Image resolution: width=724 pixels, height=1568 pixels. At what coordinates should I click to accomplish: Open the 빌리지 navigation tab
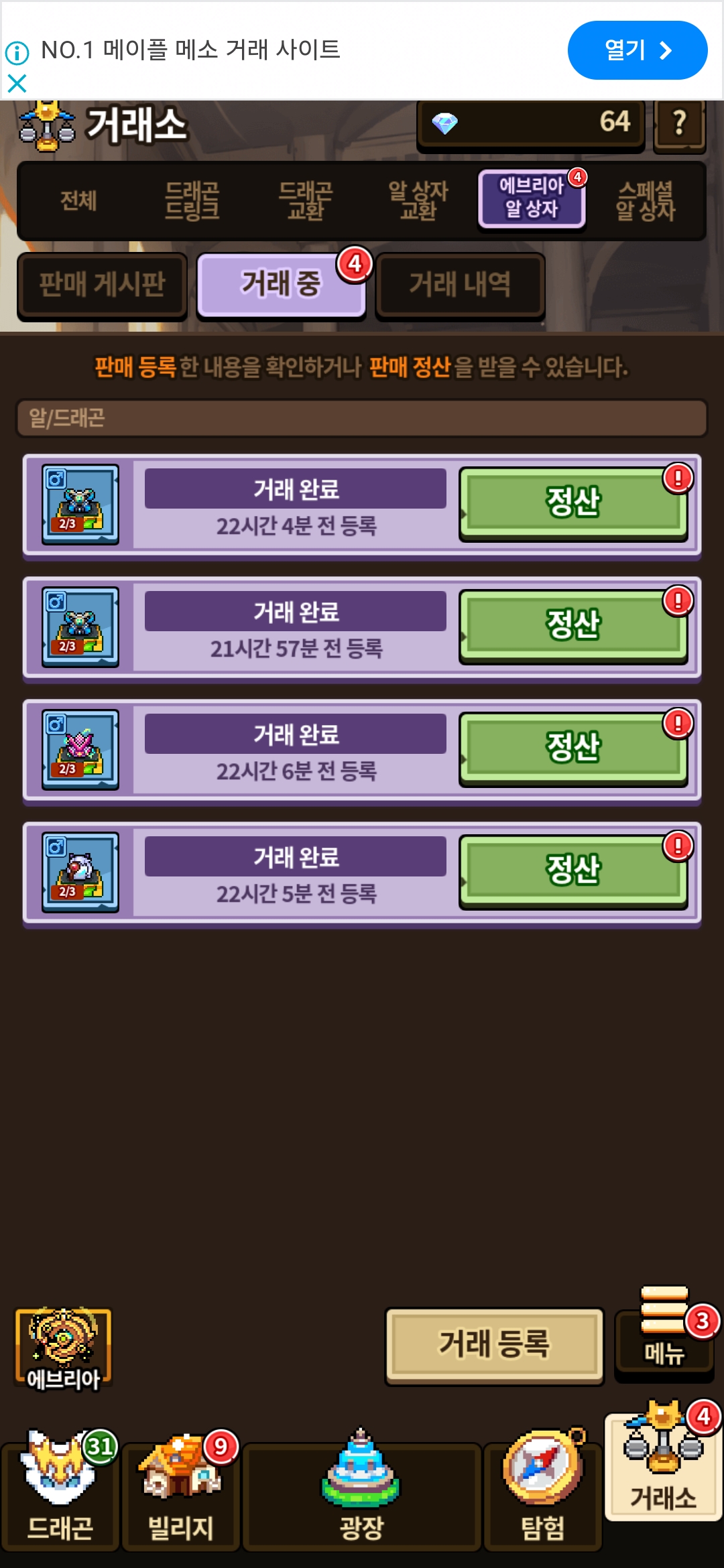(180, 1494)
